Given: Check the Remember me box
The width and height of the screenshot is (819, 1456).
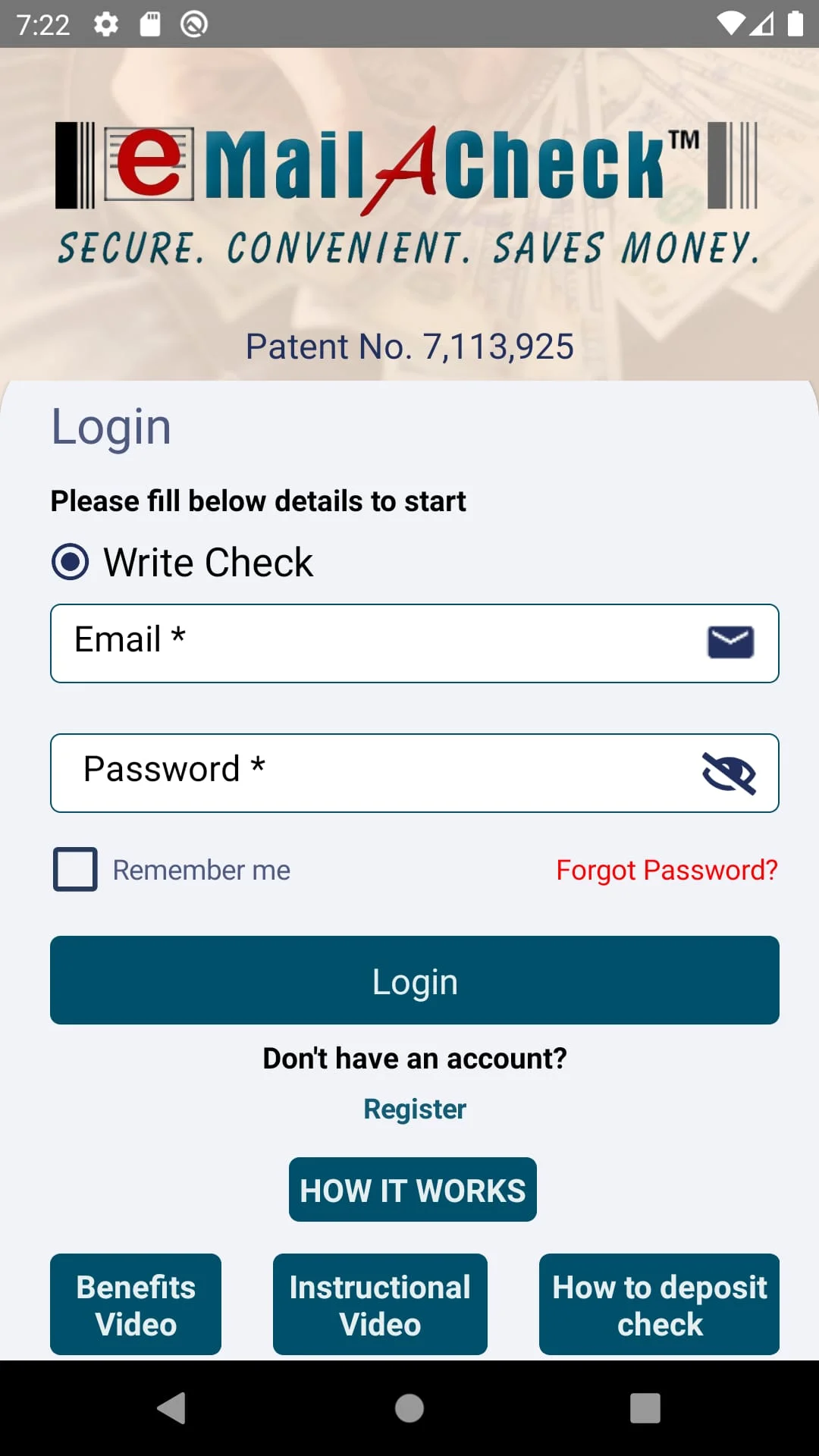Looking at the screenshot, I should click(x=75, y=869).
